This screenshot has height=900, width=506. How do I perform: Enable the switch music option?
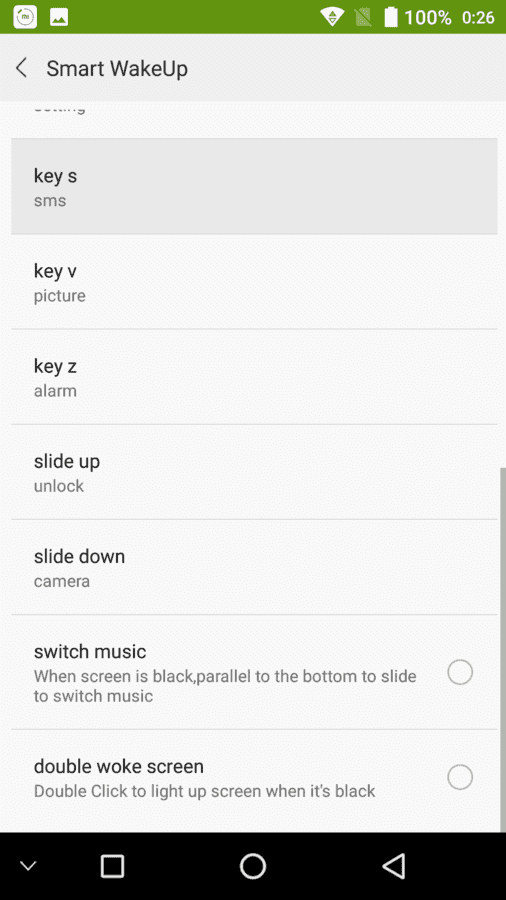tap(460, 672)
